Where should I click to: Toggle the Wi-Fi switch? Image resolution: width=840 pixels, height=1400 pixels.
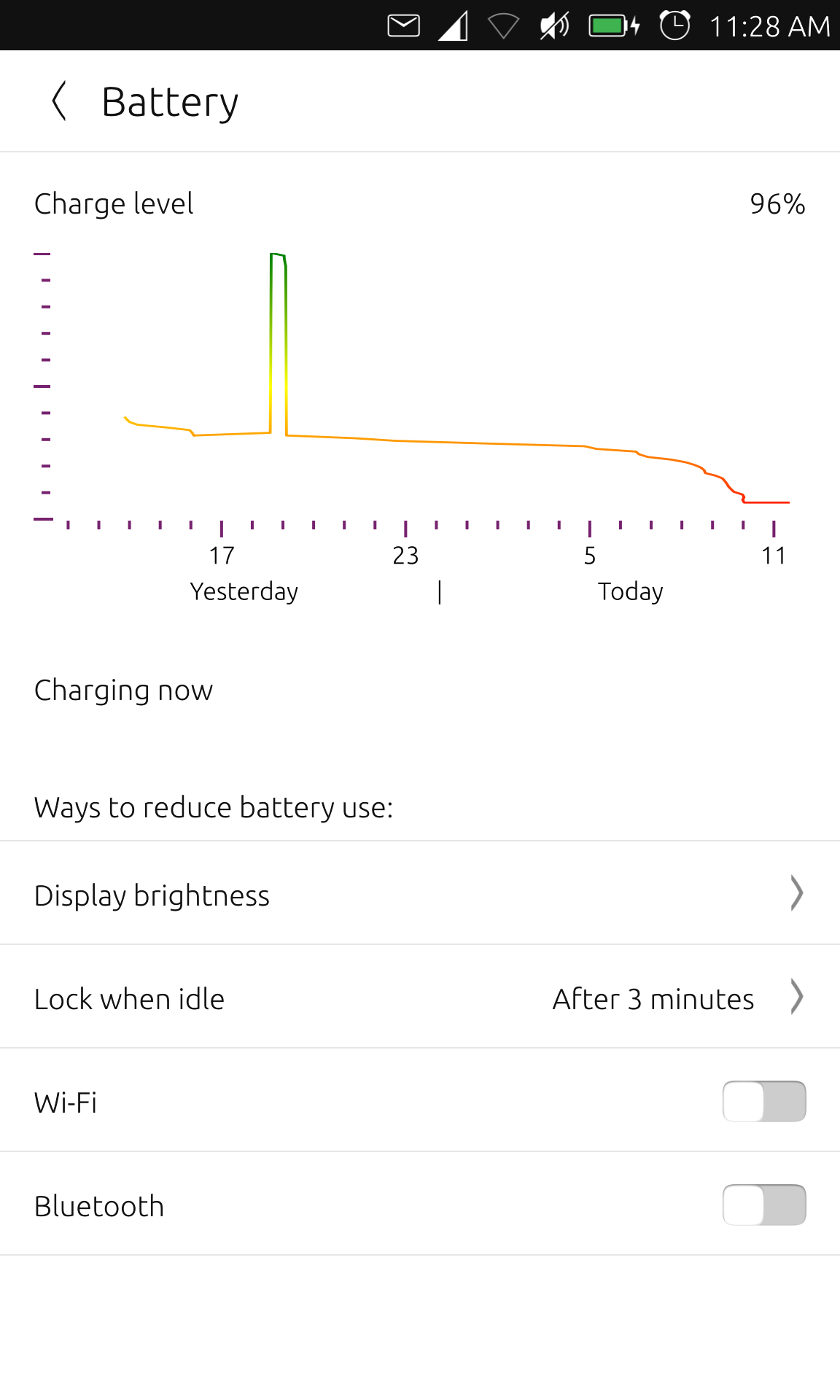pos(763,1101)
